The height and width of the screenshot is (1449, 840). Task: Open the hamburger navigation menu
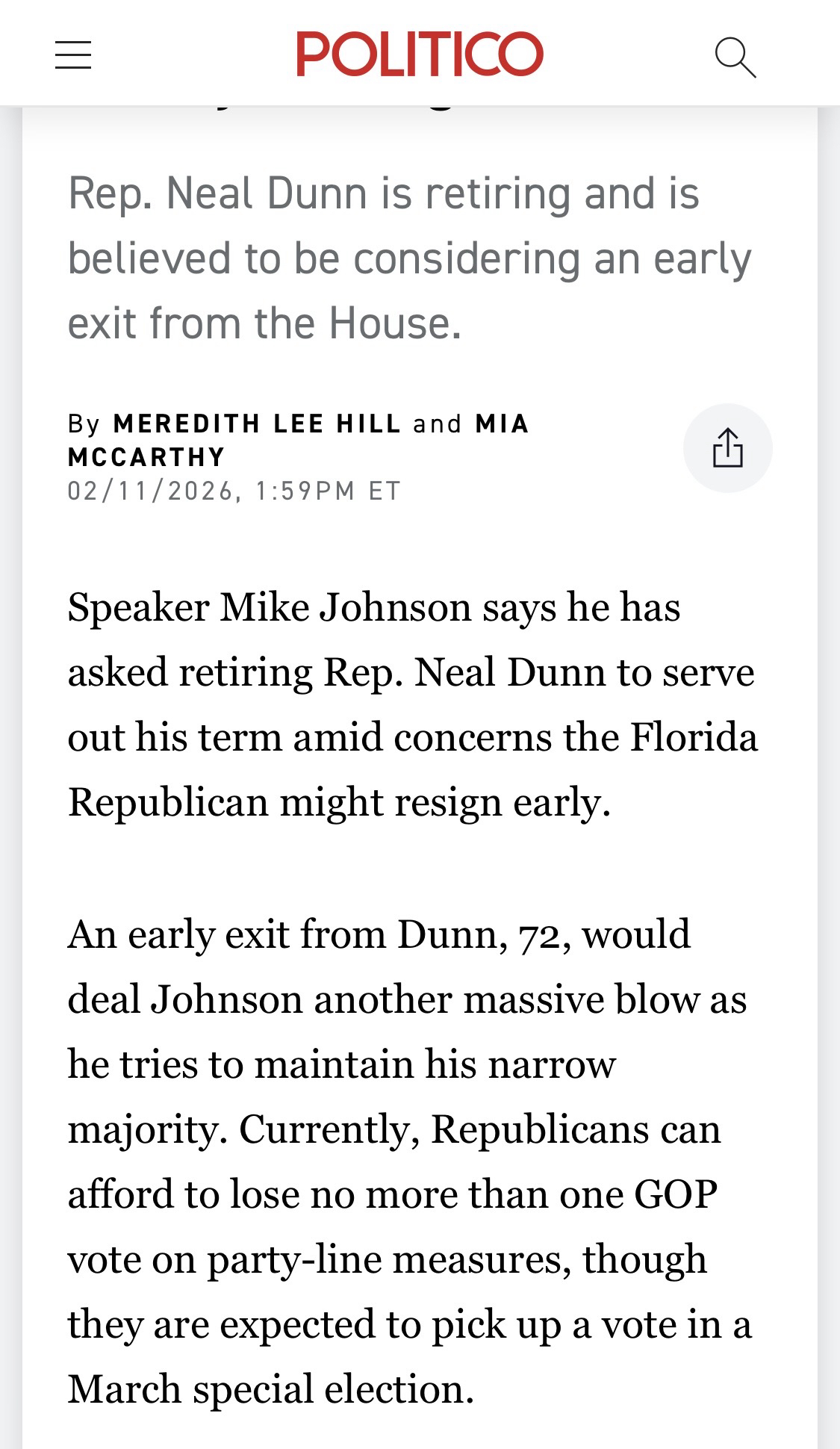click(x=73, y=55)
